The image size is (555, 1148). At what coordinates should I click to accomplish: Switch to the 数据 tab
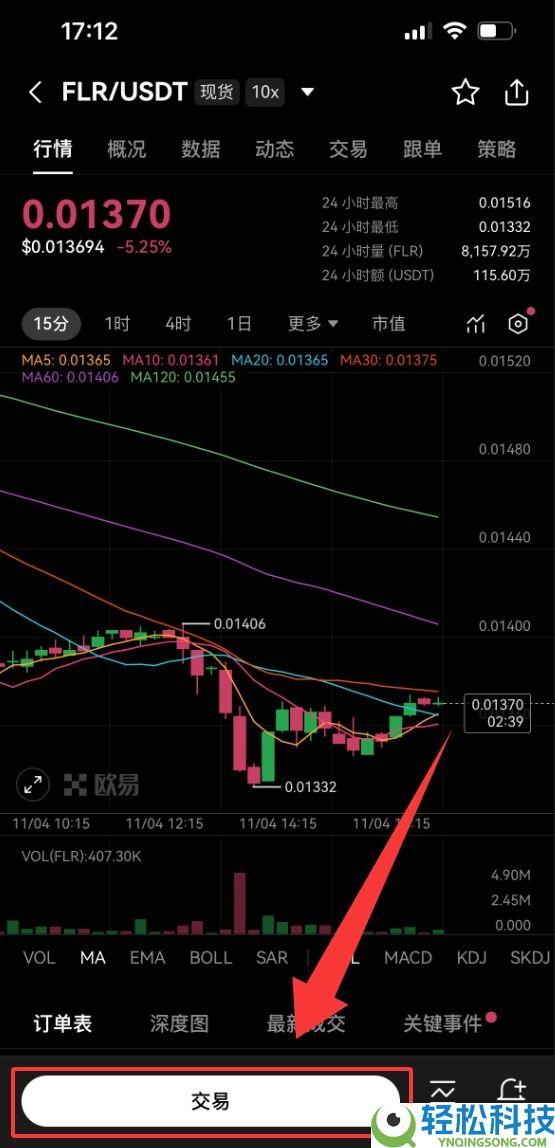click(x=201, y=149)
